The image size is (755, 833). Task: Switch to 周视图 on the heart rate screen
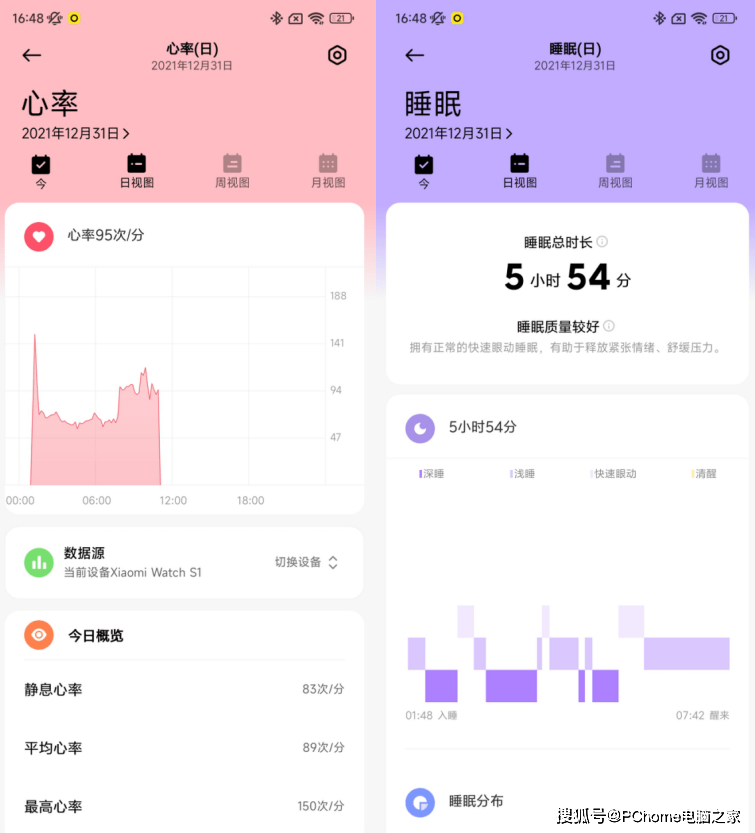coord(232,170)
